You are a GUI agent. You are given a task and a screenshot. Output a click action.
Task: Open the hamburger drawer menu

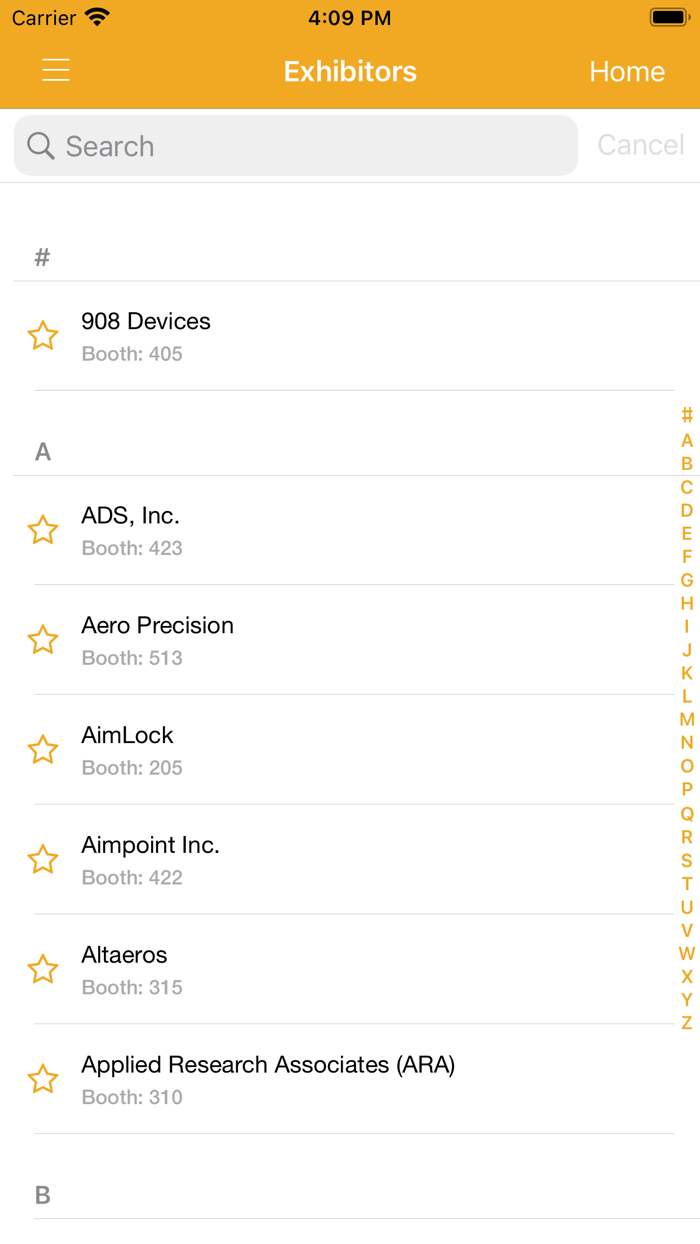(x=56, y=71)
